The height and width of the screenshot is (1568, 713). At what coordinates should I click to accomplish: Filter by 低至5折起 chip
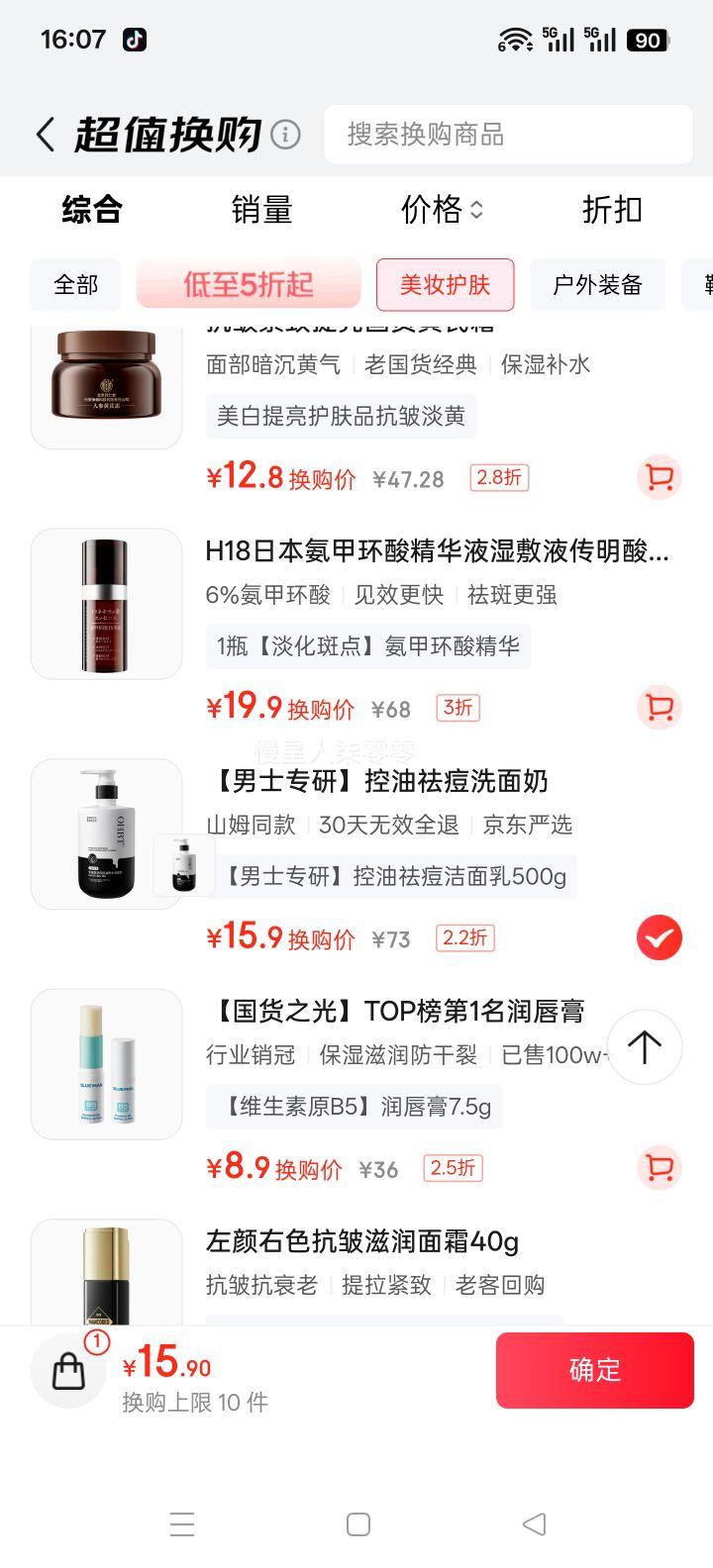click(249, 285)
